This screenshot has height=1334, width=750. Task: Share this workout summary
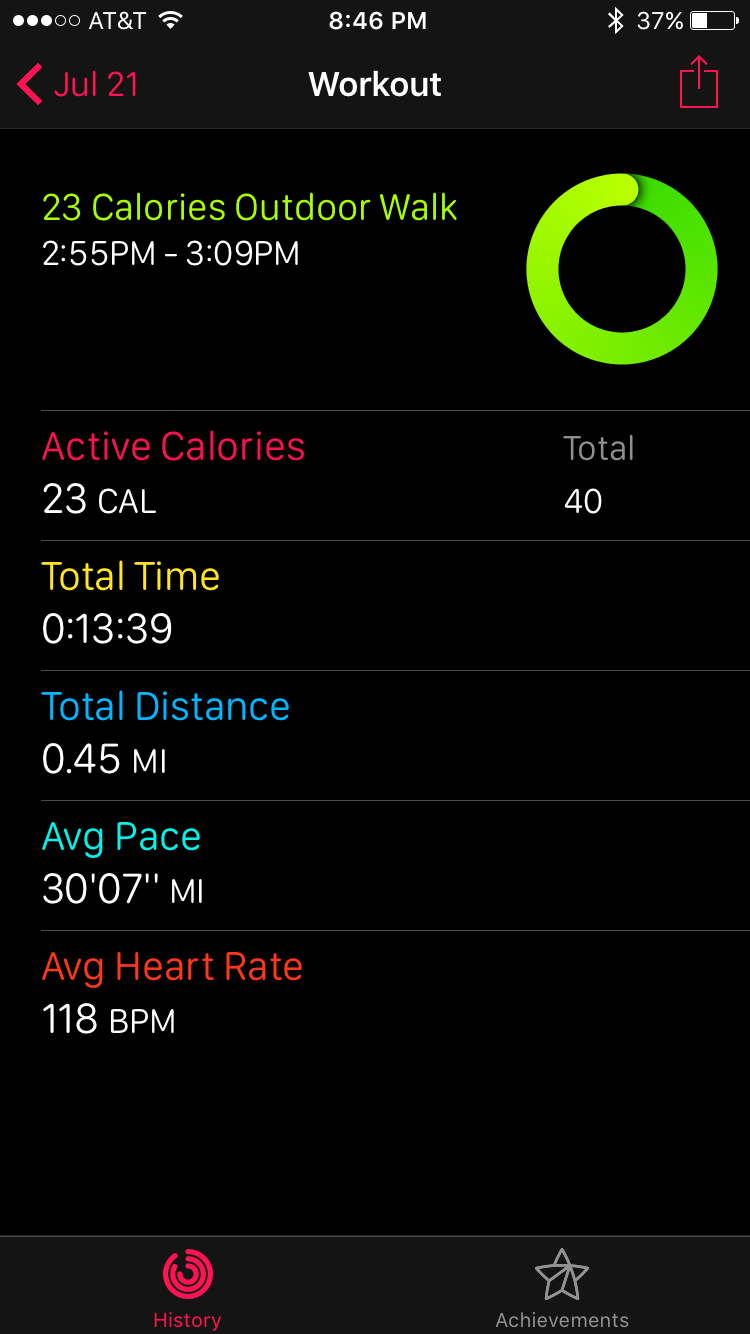(698, 83)
